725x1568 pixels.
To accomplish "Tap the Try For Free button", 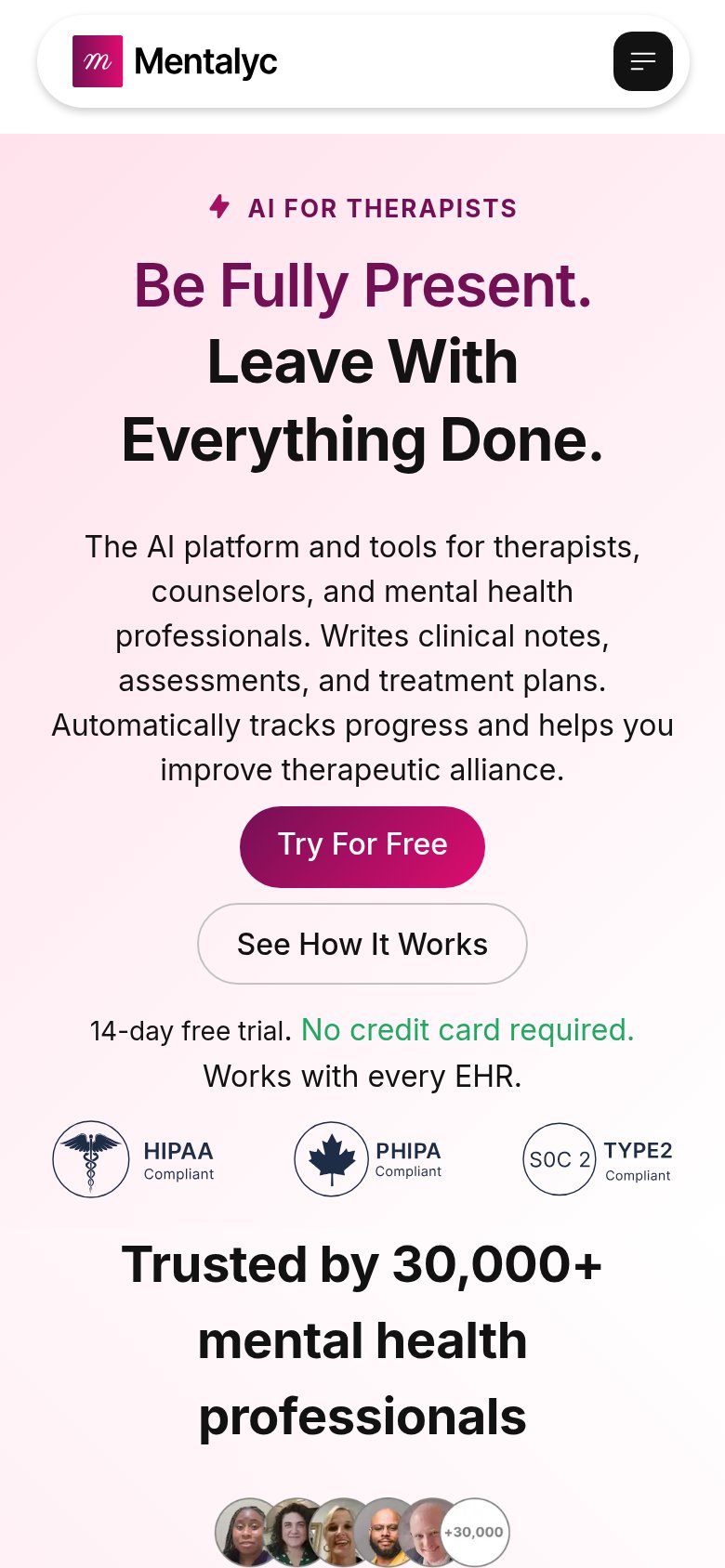I will [x=362, y=846].
